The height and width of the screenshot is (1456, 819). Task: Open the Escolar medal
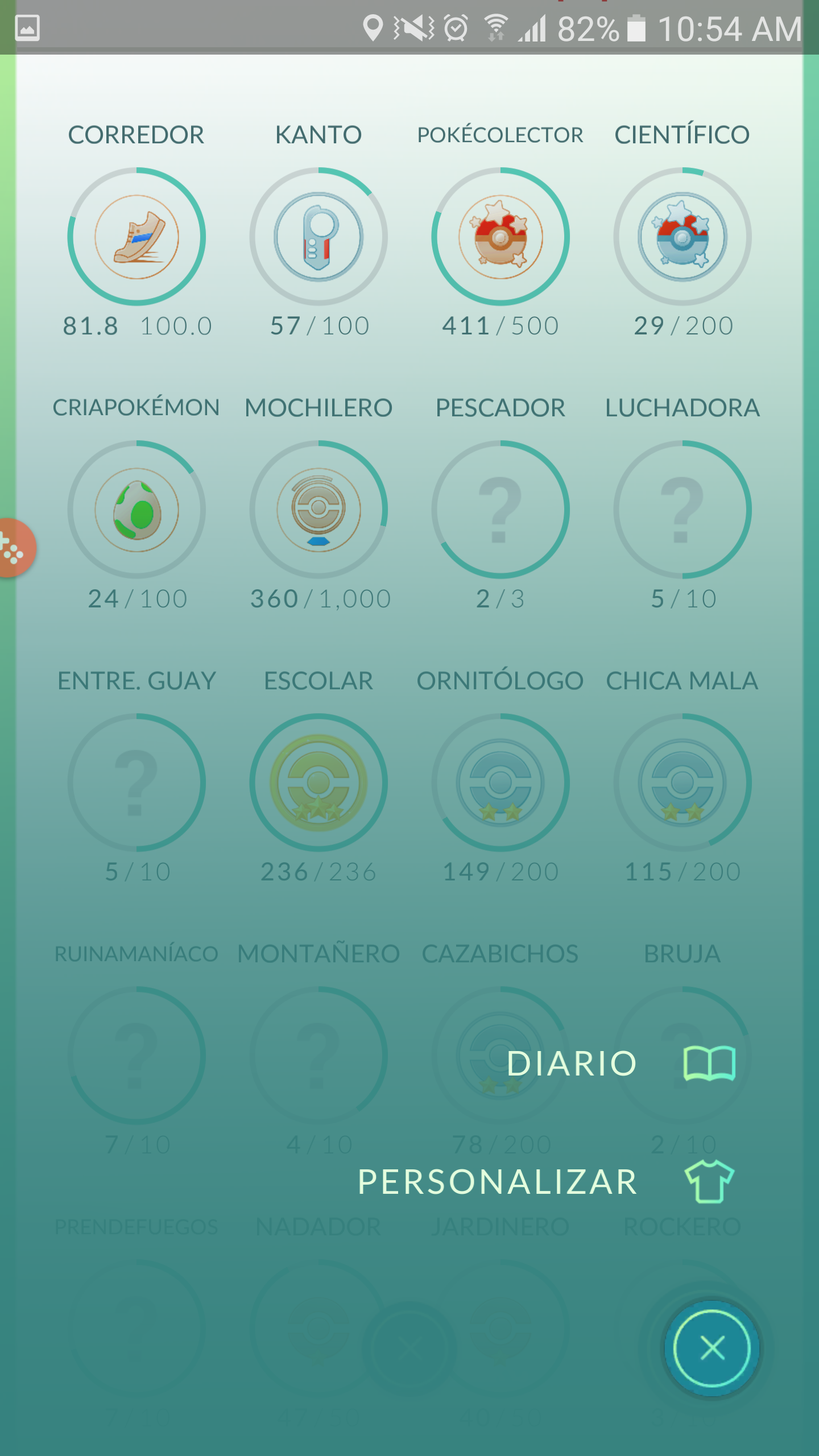click(318, 783)
